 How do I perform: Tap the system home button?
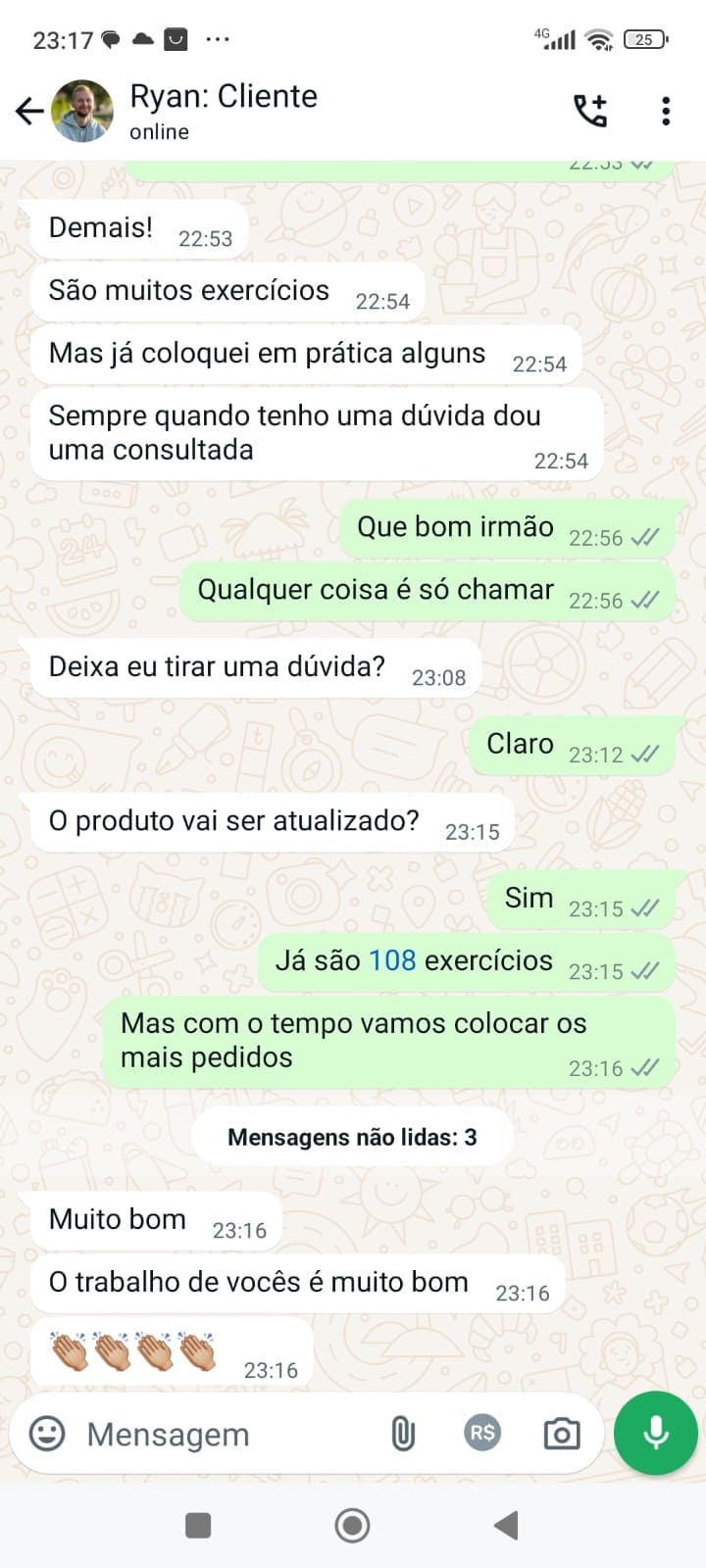click(x=352, y=1525)
